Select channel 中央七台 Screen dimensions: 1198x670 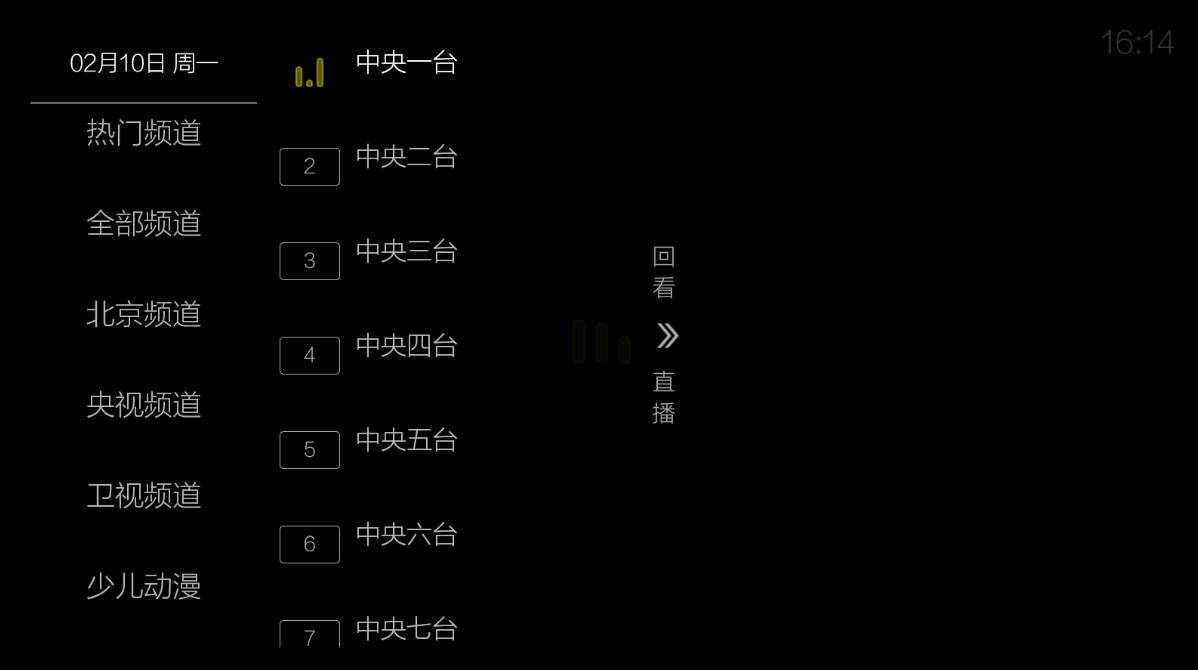click(x=406, y=629)
